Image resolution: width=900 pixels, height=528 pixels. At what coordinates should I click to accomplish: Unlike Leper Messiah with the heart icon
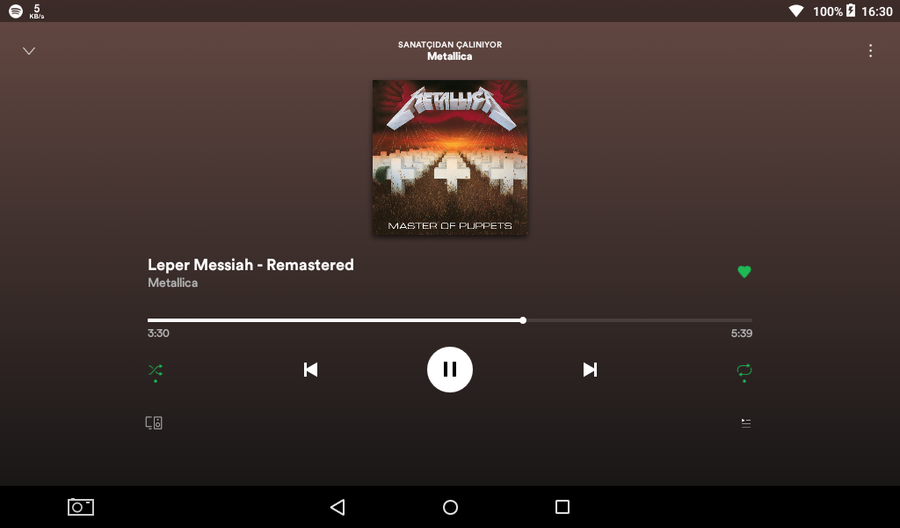pos(744,272)
